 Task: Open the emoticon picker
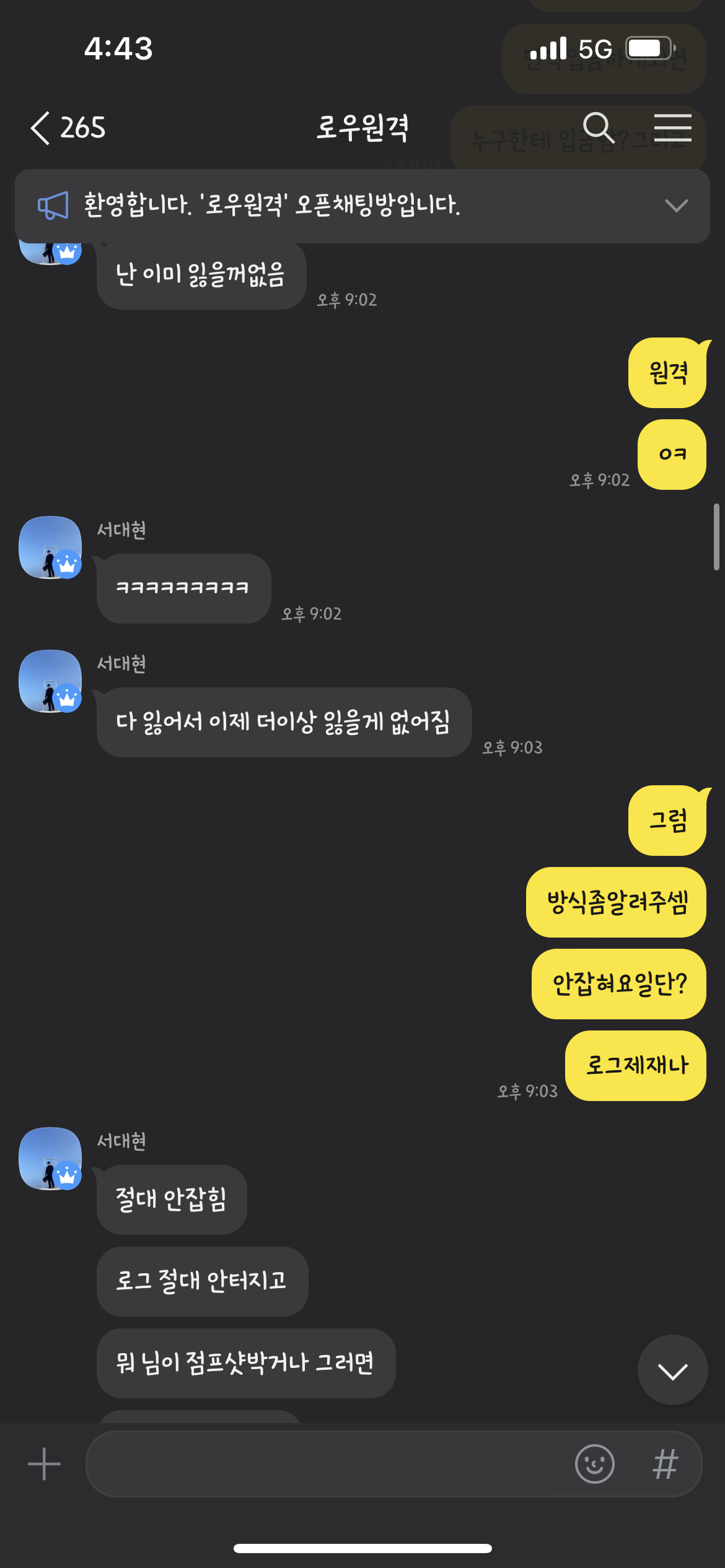coord(594,1464)
